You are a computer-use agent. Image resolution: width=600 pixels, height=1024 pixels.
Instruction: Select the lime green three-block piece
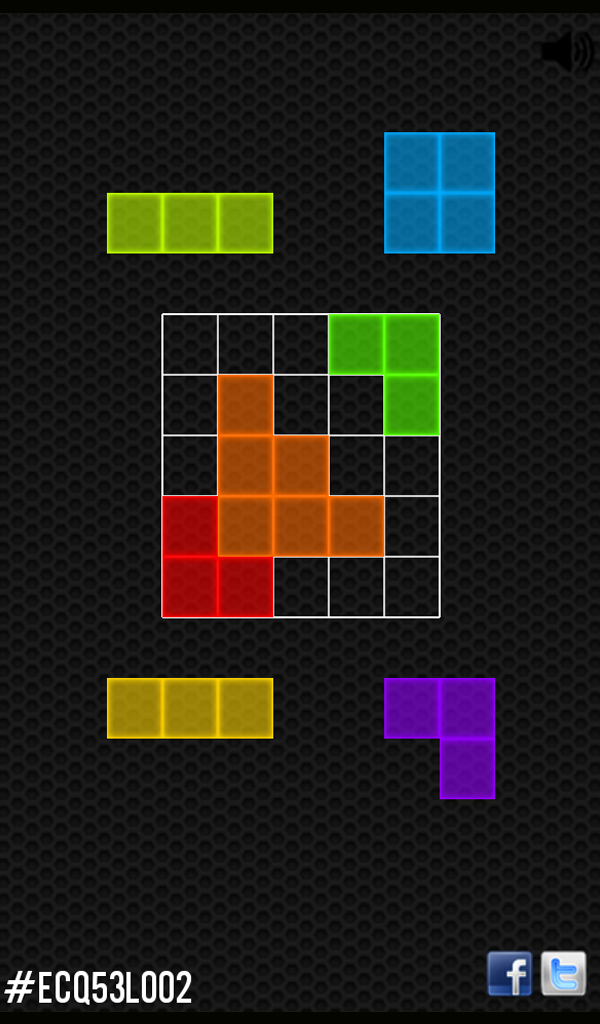click(x=190, y=223)
